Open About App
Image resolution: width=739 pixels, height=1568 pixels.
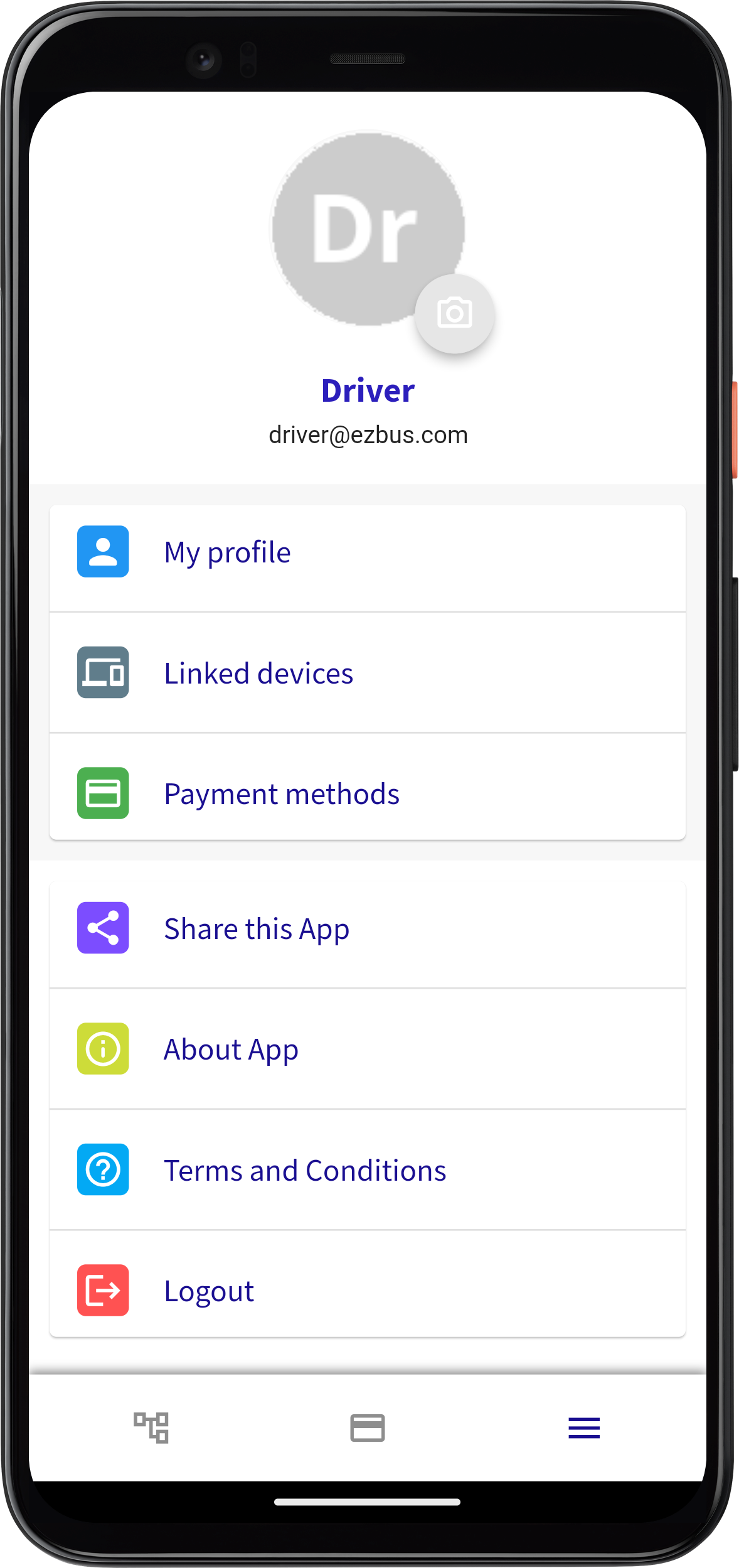point(367,1049)
